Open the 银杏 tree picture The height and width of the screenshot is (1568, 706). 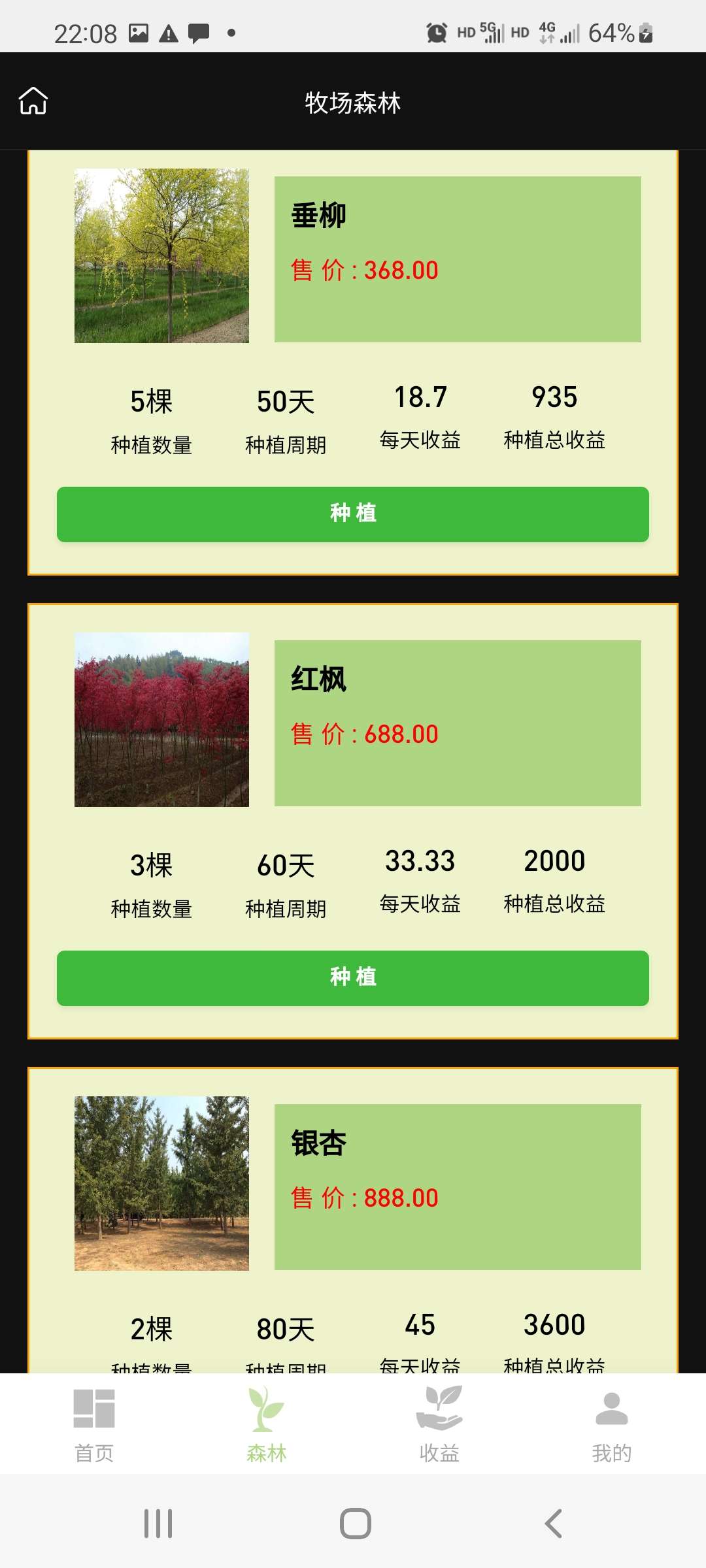[161, 1183]
